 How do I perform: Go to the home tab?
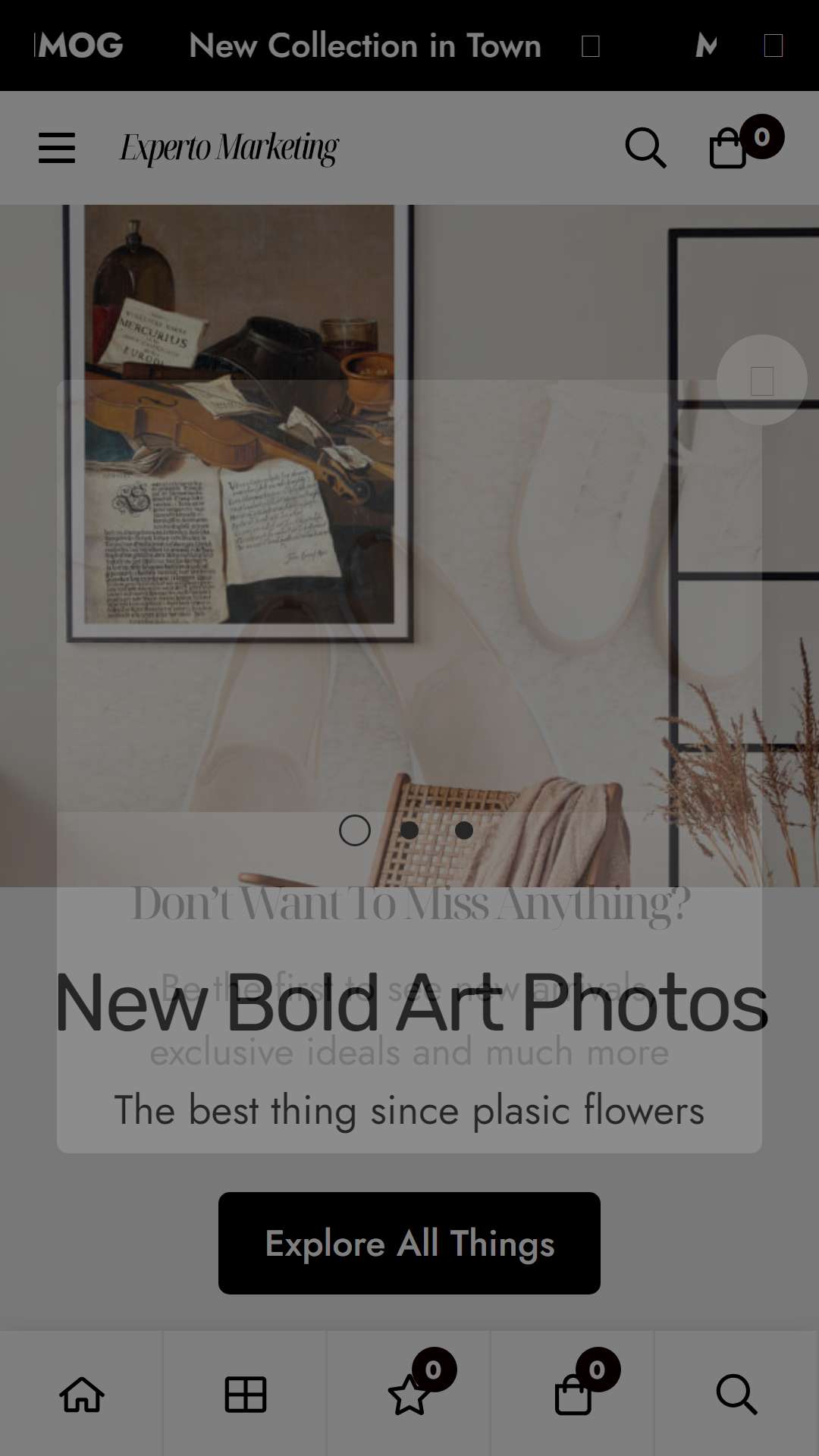coord(82,1394)
